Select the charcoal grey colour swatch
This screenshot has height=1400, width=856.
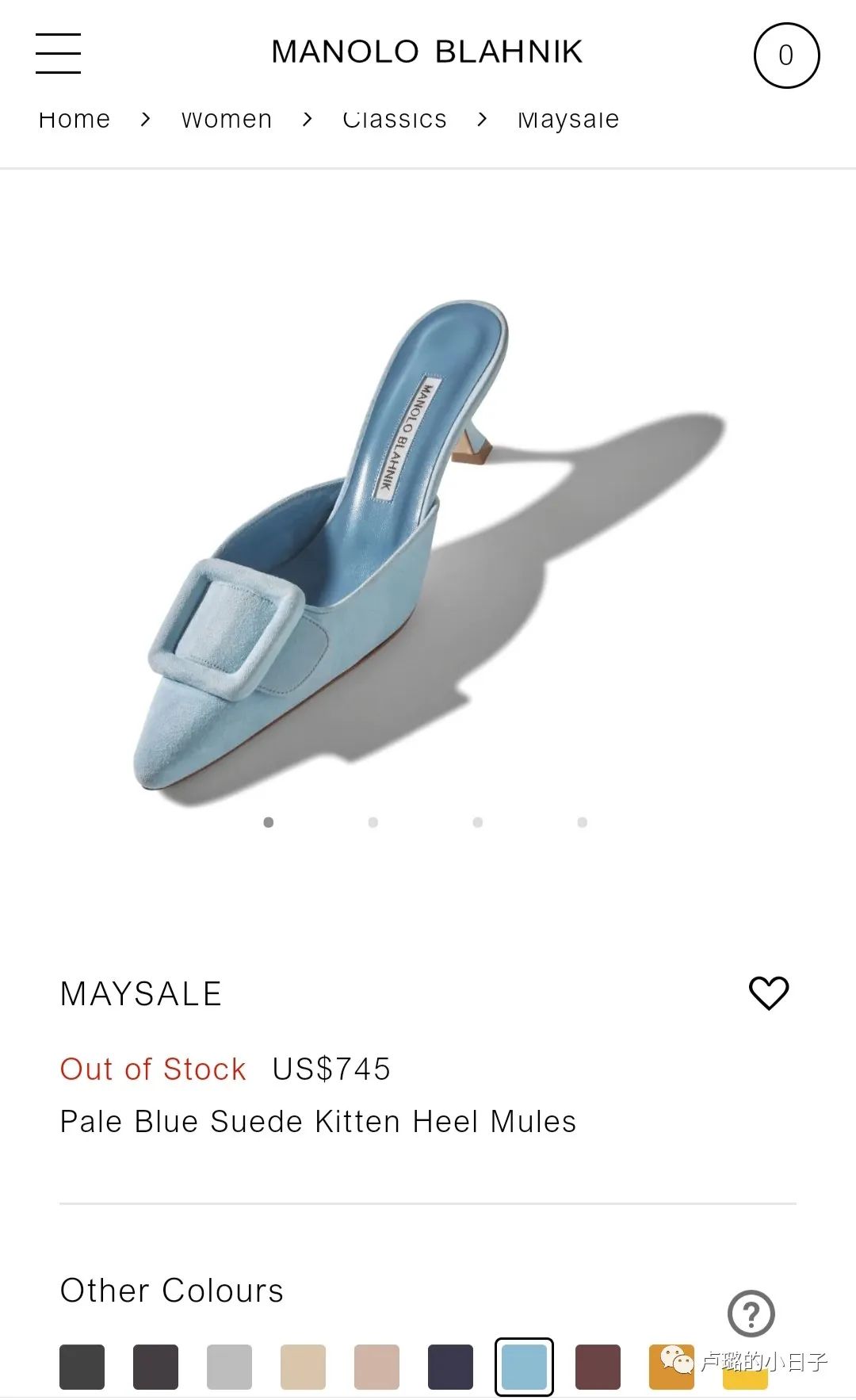click(x=82, y=1367)
